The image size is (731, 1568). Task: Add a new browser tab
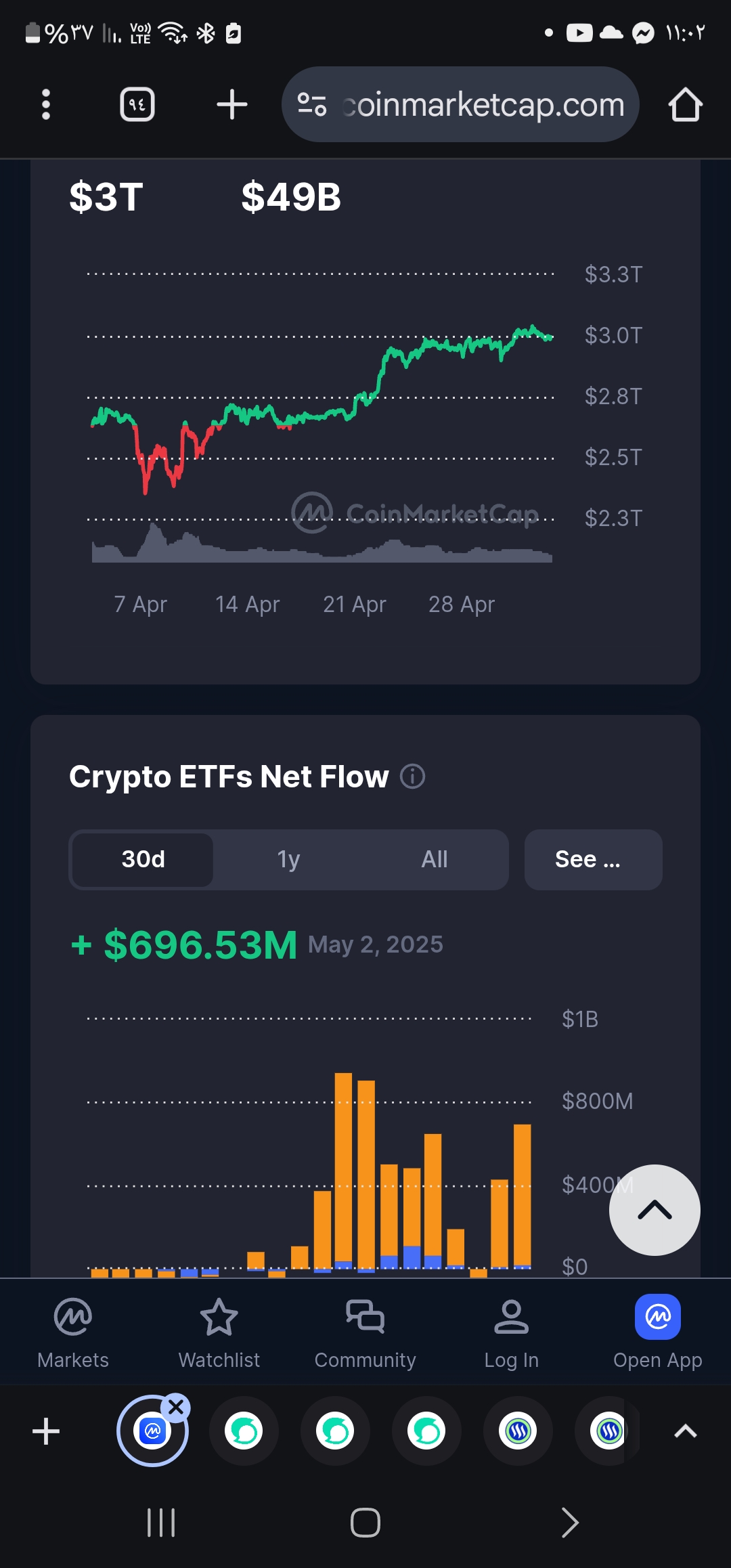point(231,105)
